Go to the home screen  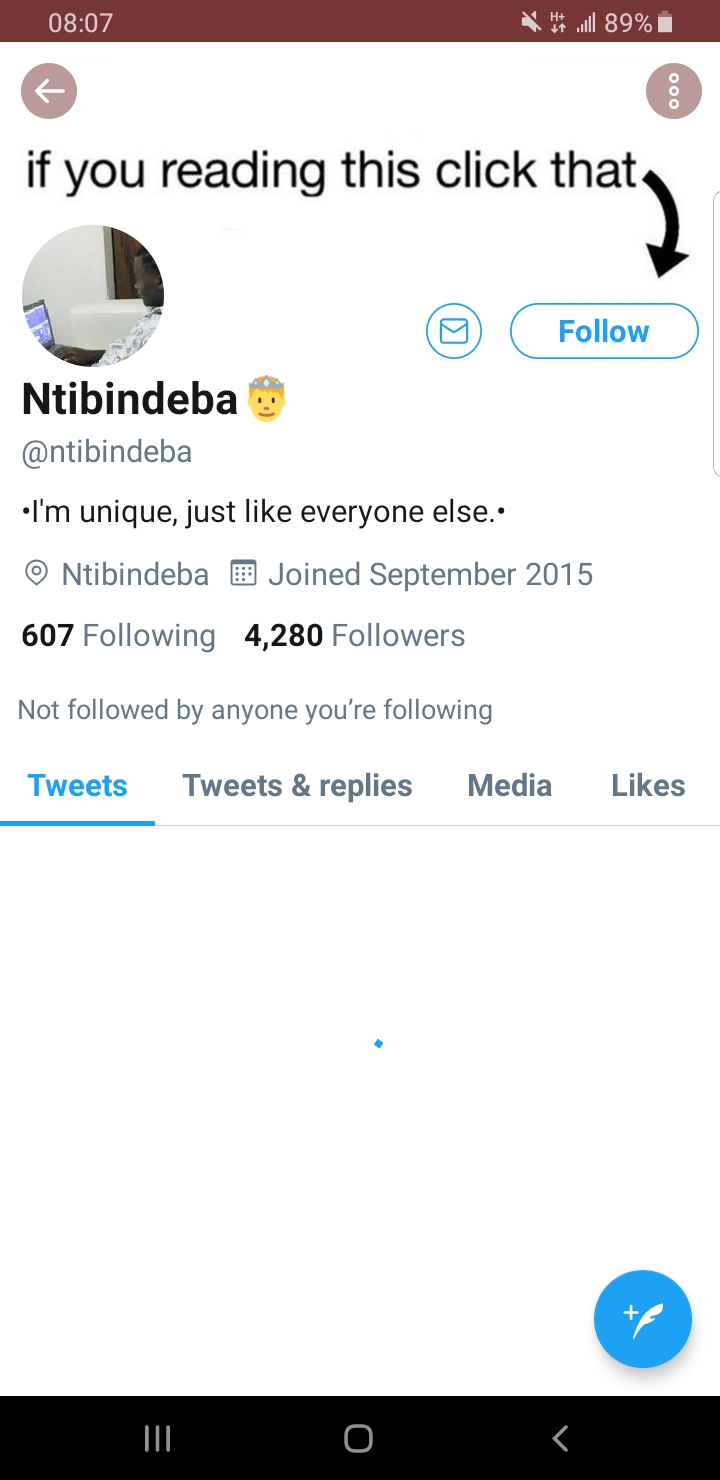pos(359,1438)
